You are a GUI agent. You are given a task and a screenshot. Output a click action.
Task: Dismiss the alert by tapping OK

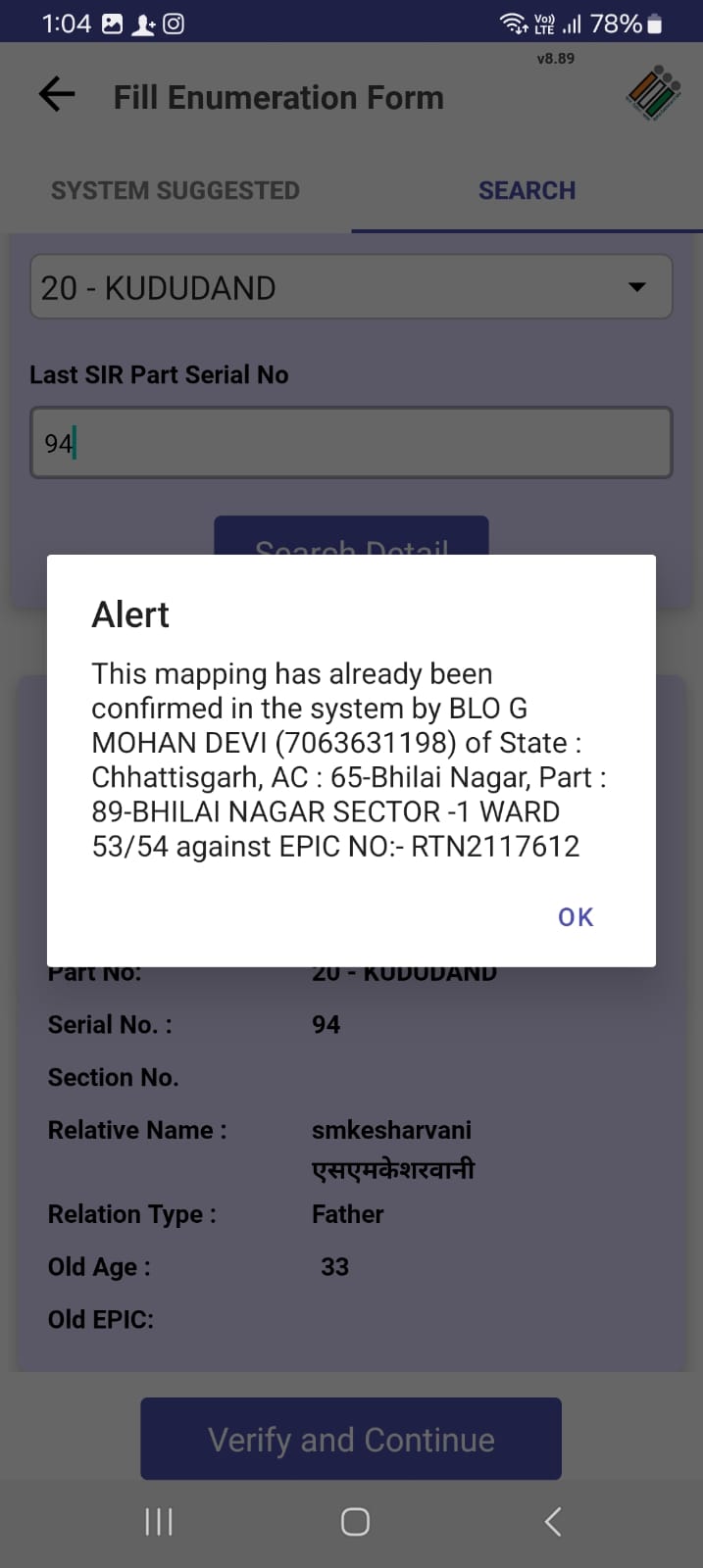point(576,917)
